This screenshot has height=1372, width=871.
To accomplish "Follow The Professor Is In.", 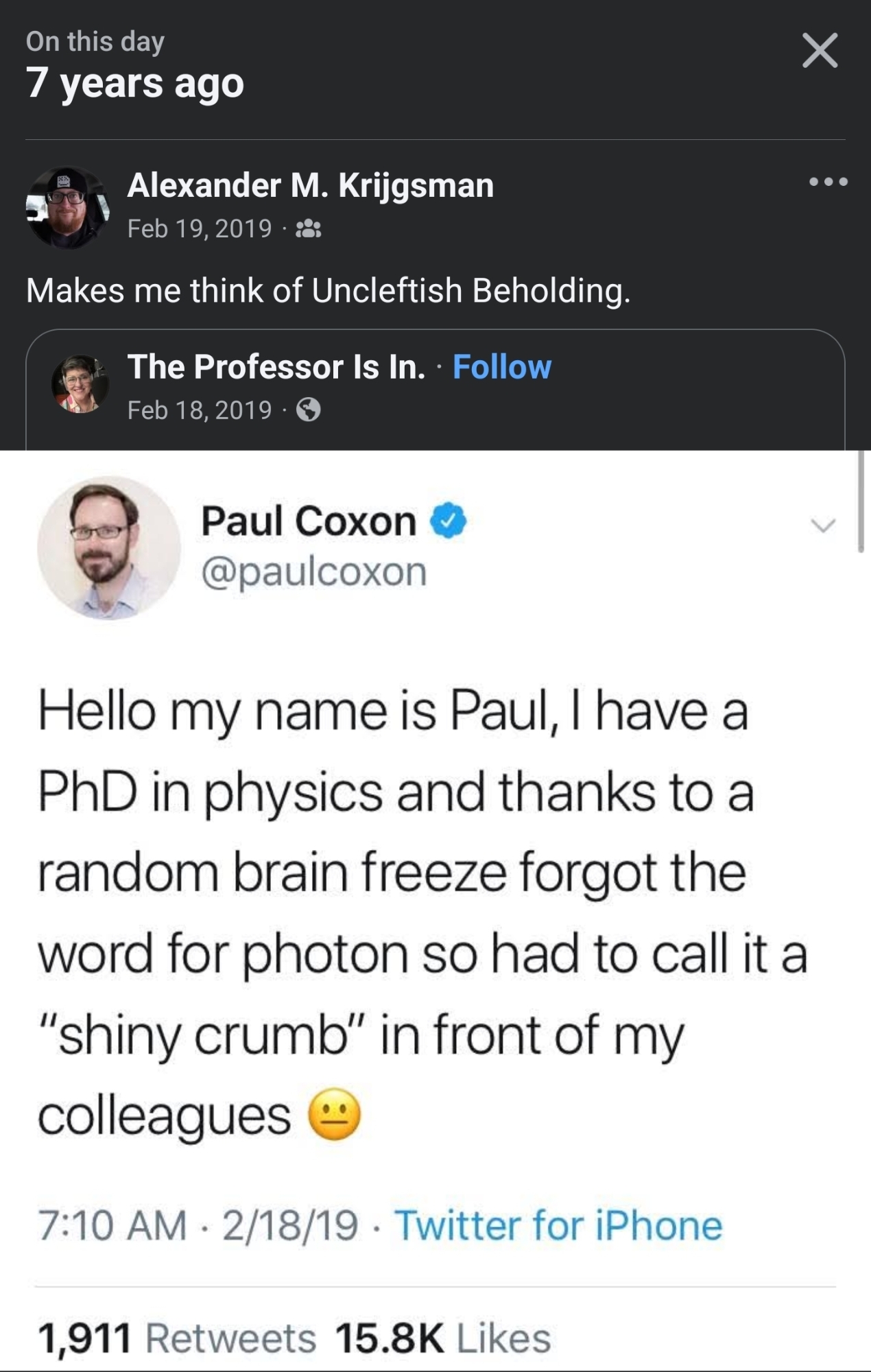I will (501, 367).
